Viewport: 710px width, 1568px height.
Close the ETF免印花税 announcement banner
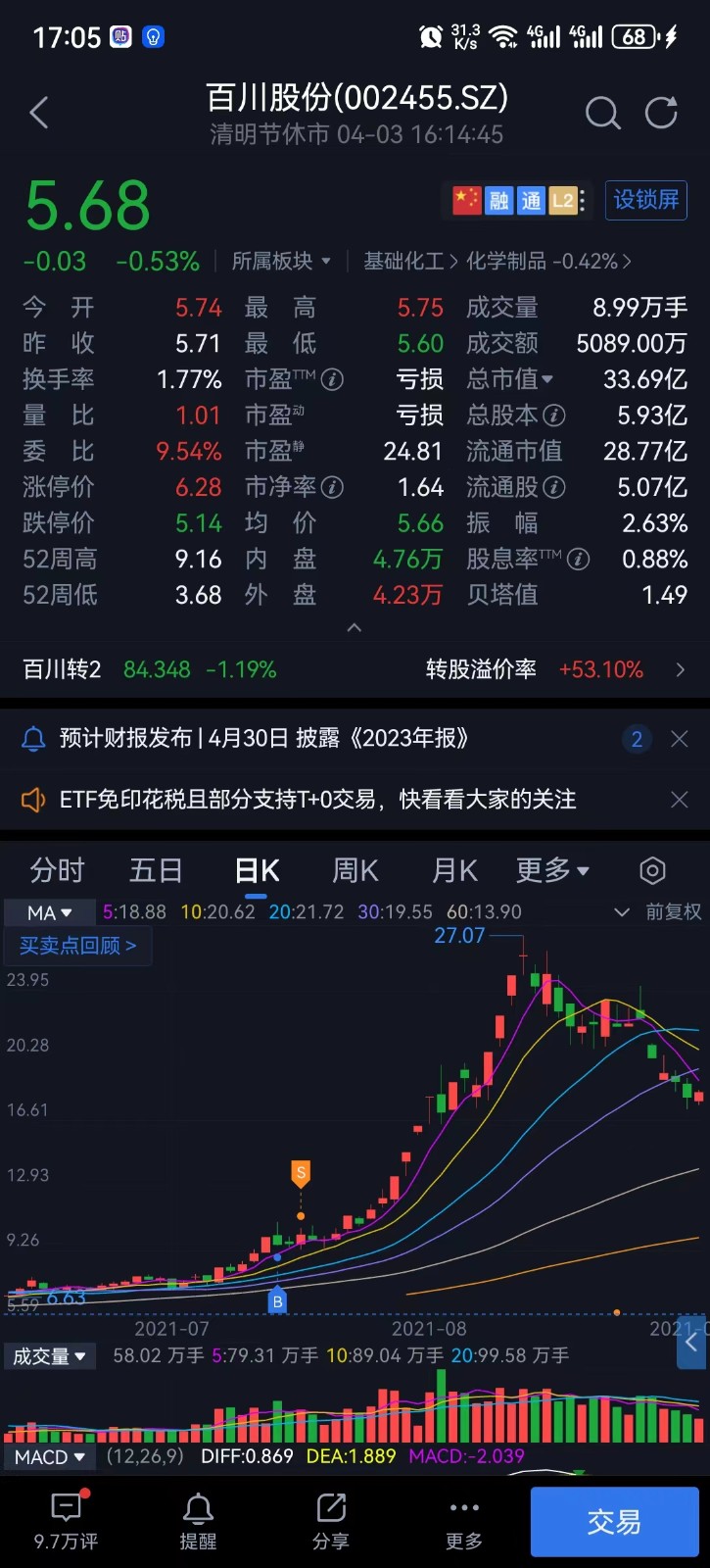pyautogui.click(x=679, y=800)
